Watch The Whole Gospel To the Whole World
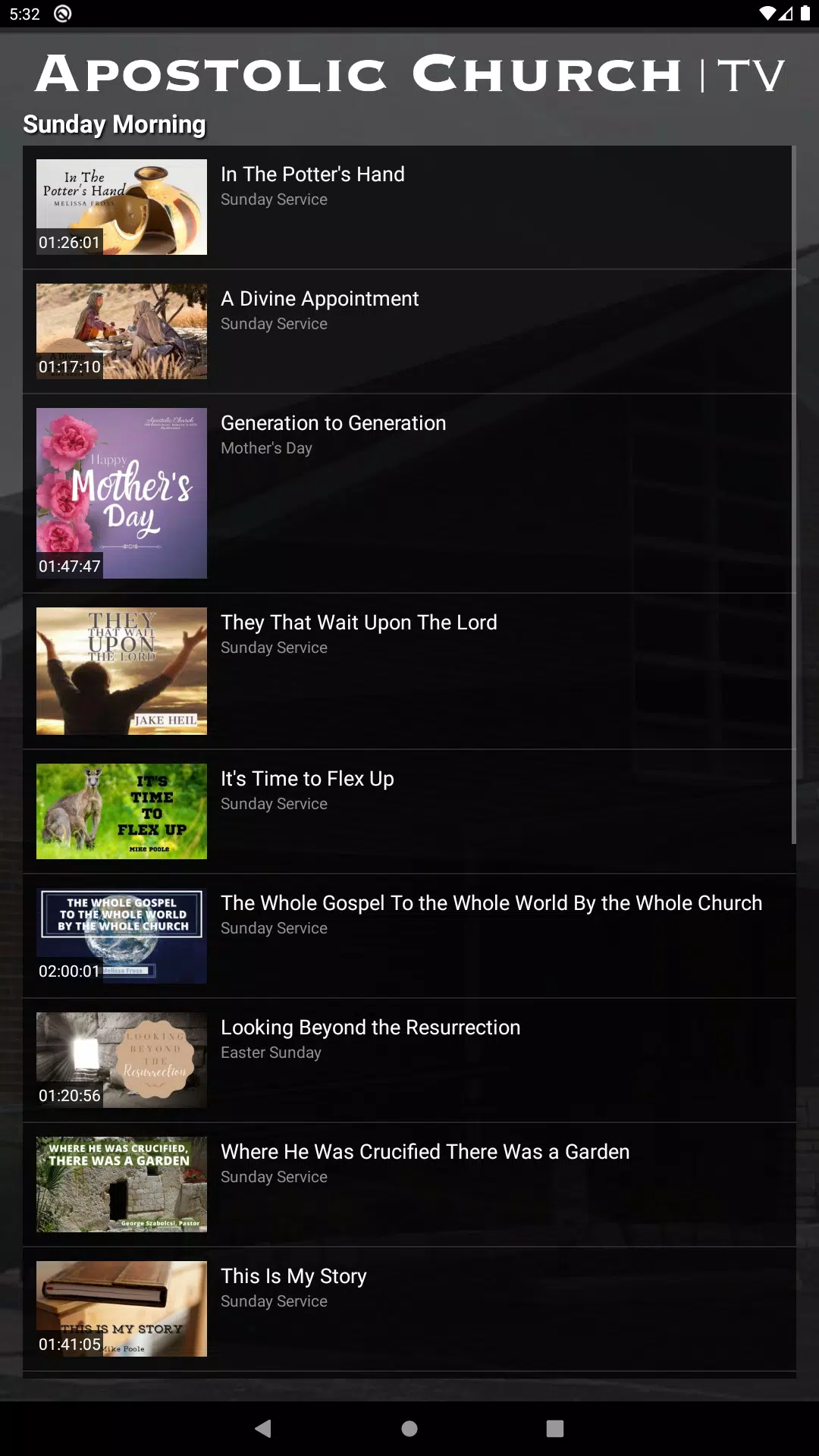Screen dimensions: 819x1456 [409, 936]
